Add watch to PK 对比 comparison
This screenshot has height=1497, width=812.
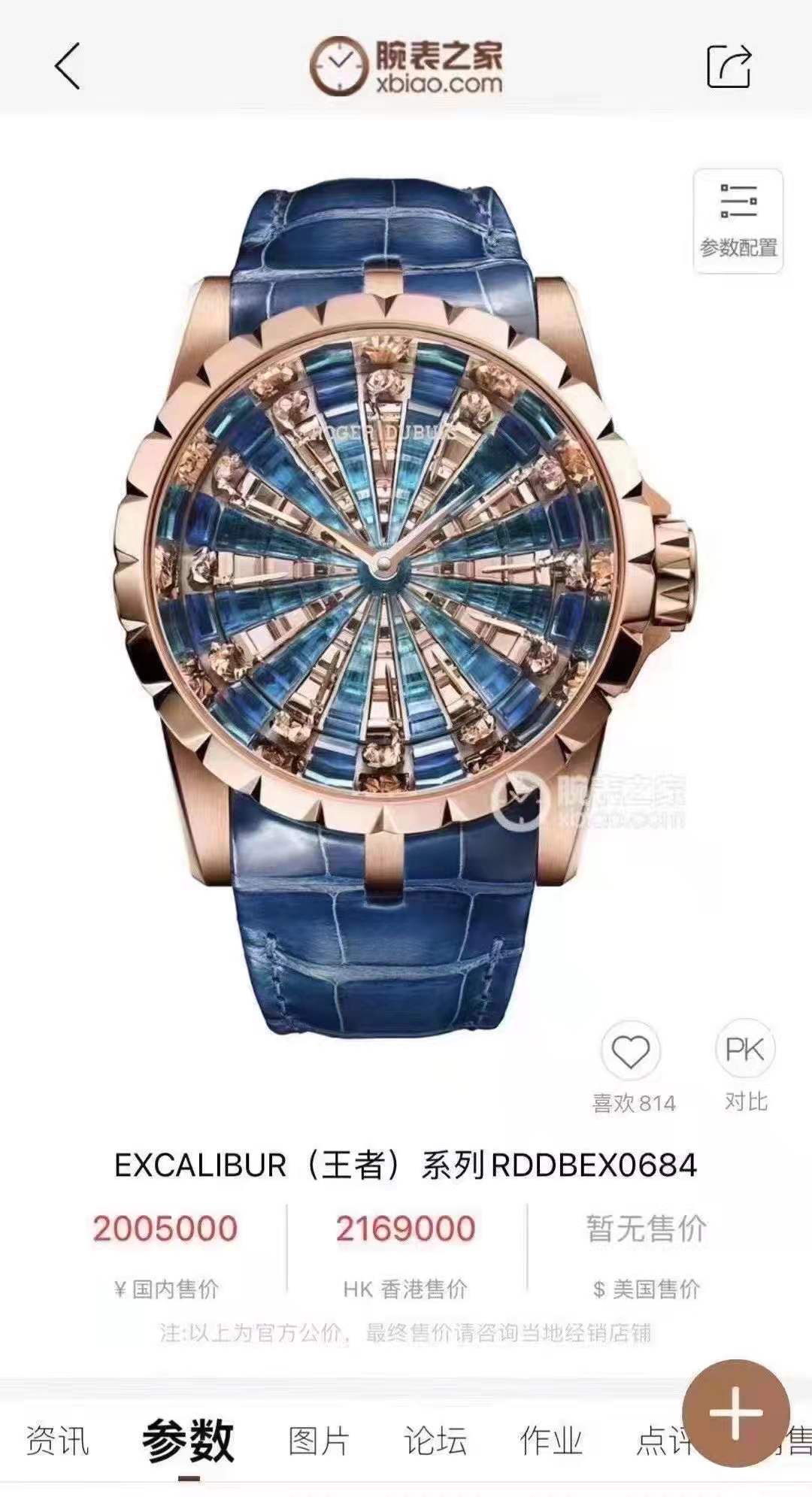coord(745,1050)
